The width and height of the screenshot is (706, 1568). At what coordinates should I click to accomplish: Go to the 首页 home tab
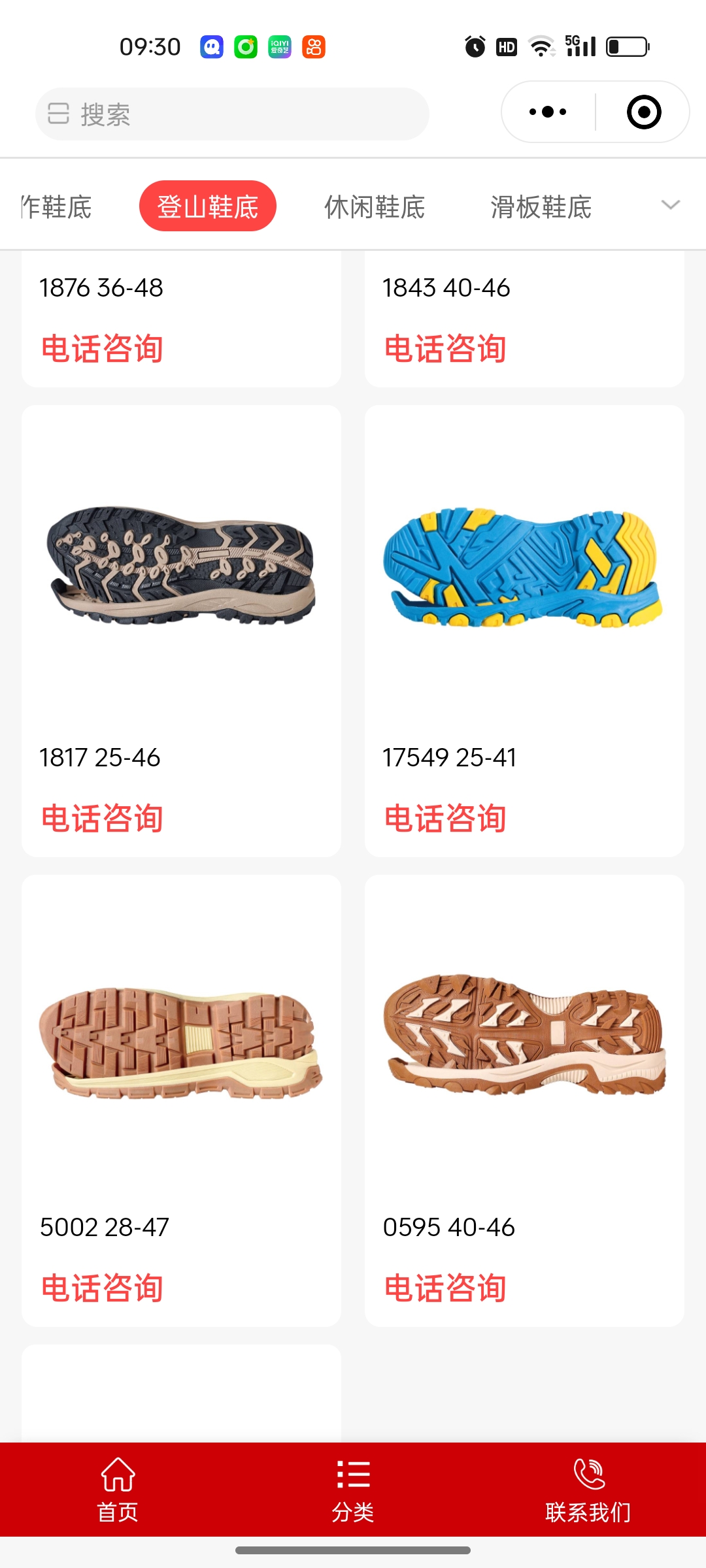118,1490
